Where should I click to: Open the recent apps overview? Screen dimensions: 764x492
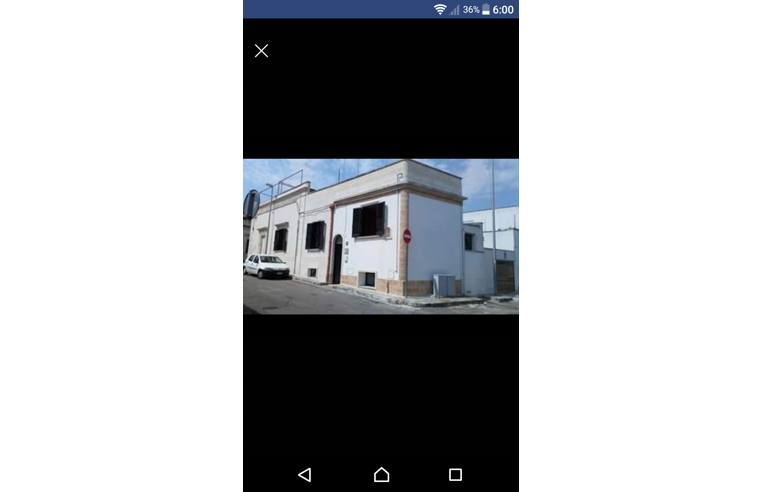pos(455,474)
